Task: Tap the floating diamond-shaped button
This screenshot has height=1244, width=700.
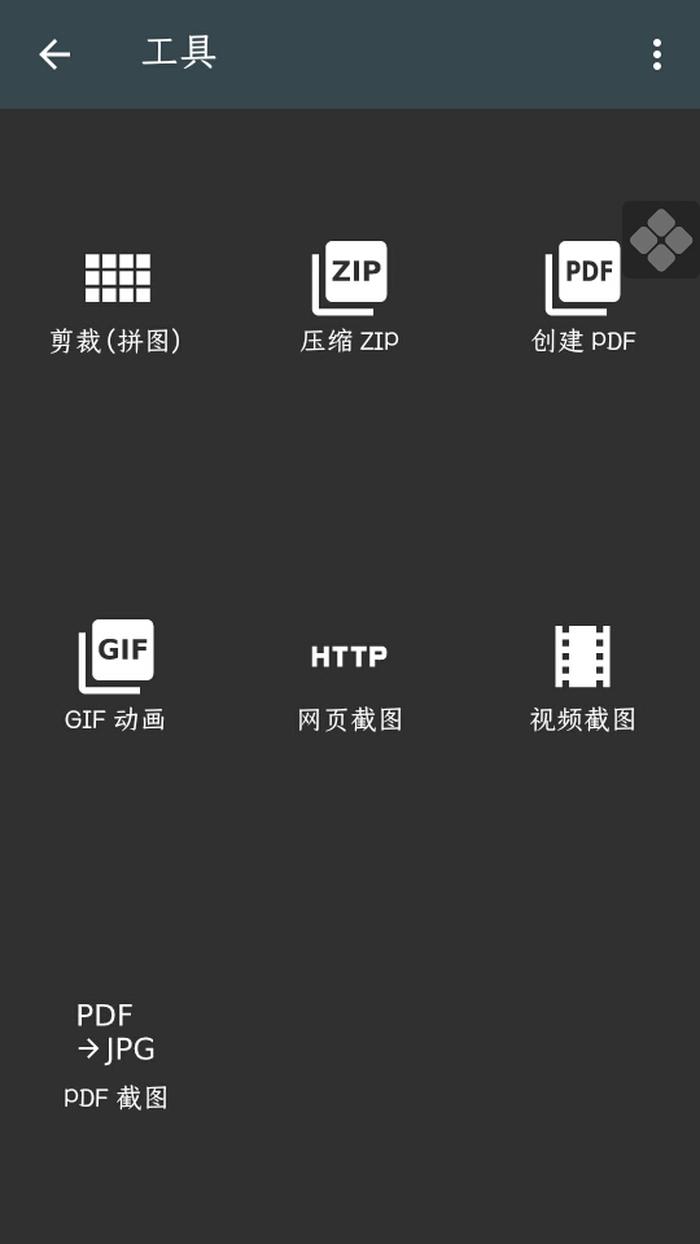Action: [x=661, y=240]
